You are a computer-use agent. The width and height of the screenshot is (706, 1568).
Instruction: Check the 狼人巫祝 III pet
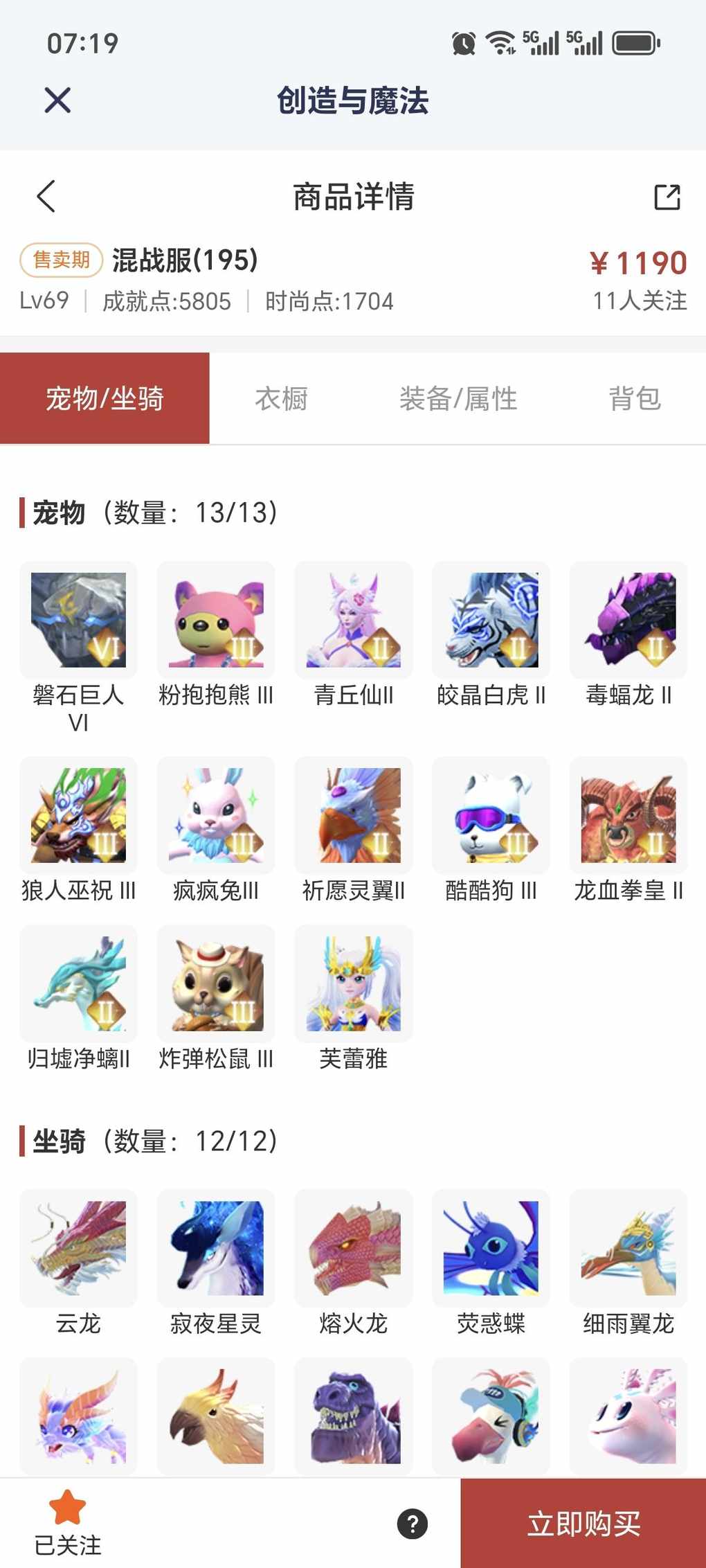78,816
